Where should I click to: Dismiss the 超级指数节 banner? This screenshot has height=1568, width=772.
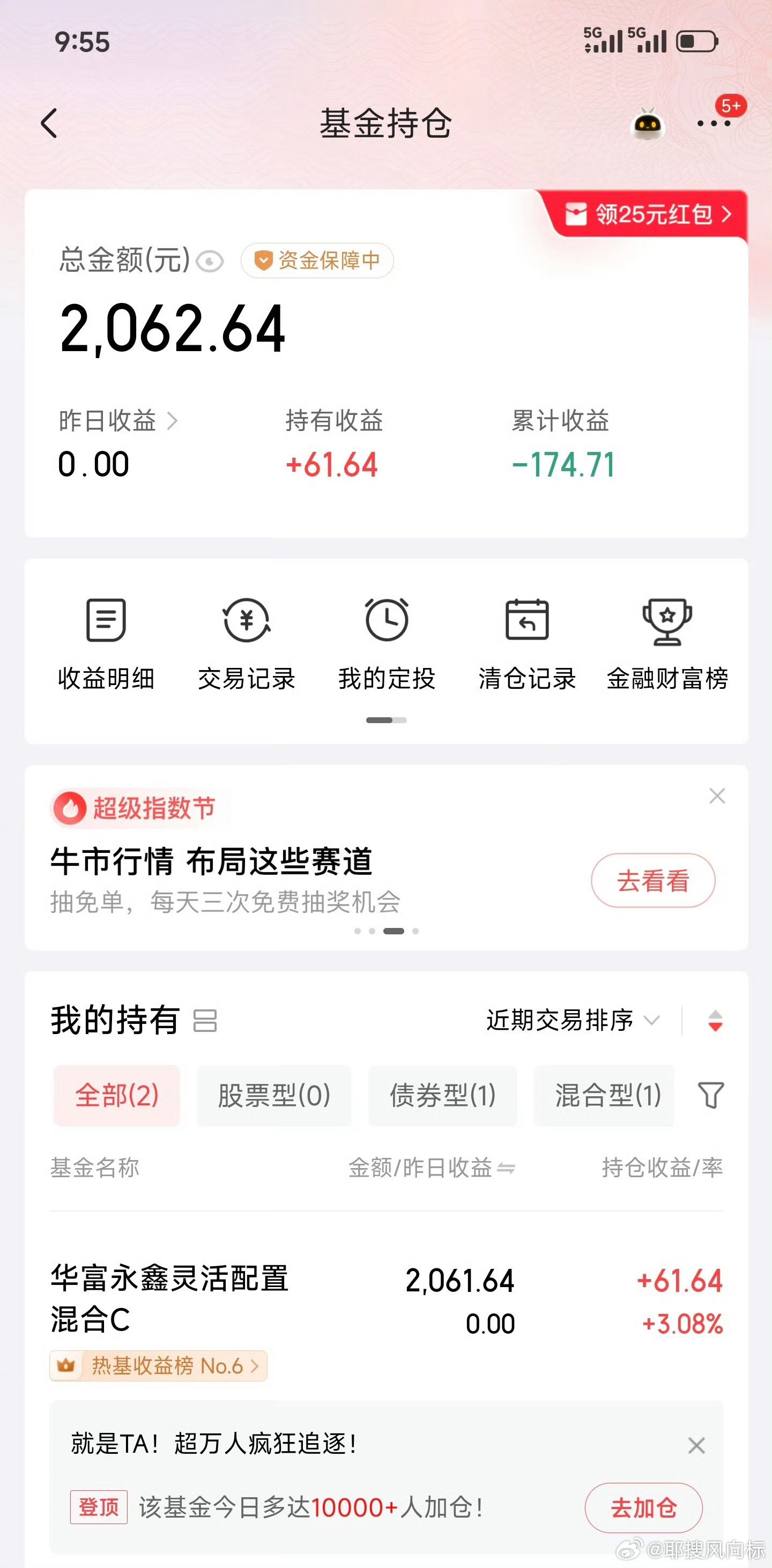click(x=717, y=796)
